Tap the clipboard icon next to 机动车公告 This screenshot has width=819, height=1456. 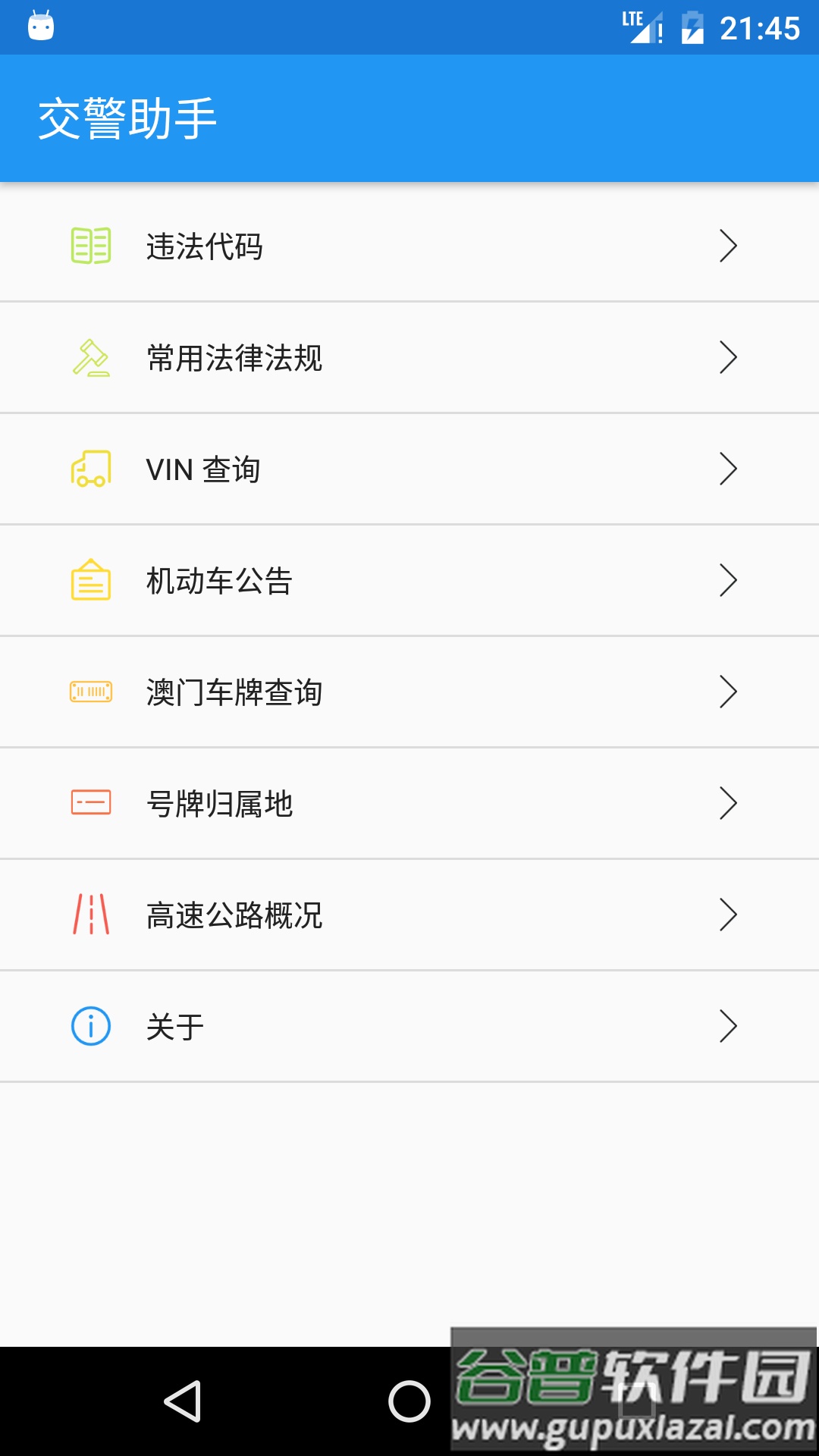click(x=90, y=580)
